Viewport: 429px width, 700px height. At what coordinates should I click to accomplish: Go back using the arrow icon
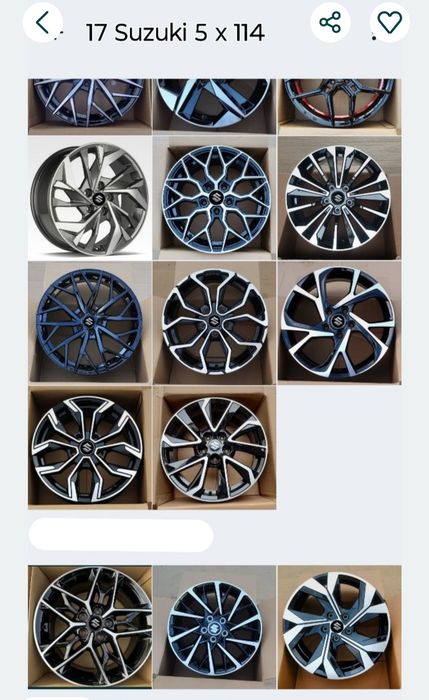tap(42, 23)
